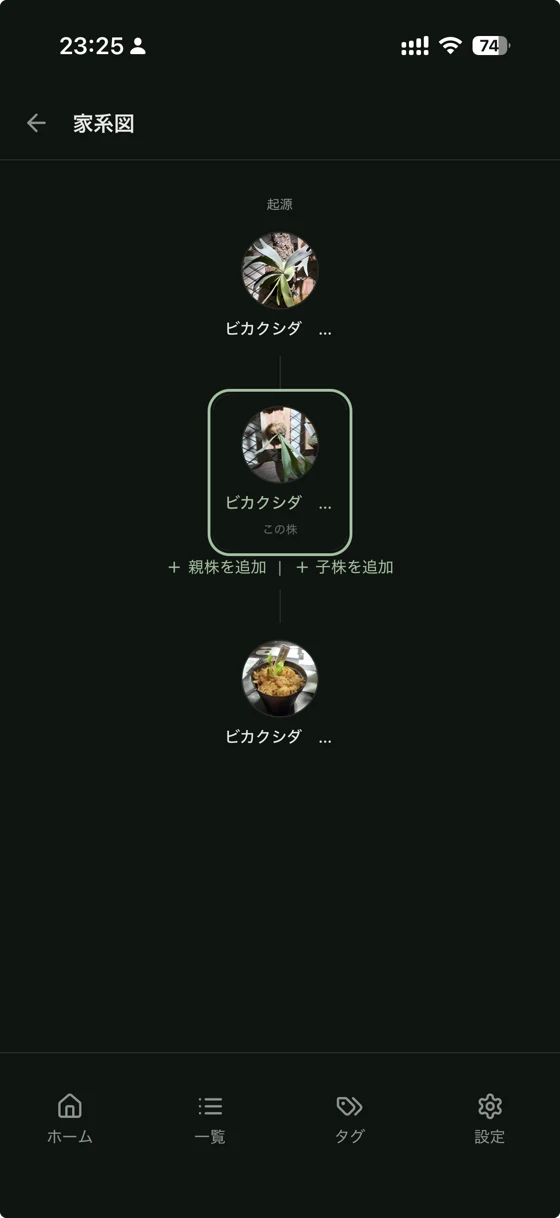Open the タグ tab
Screen dimensions: 560x1218
pyautogui.click(x=350, y=1119)
